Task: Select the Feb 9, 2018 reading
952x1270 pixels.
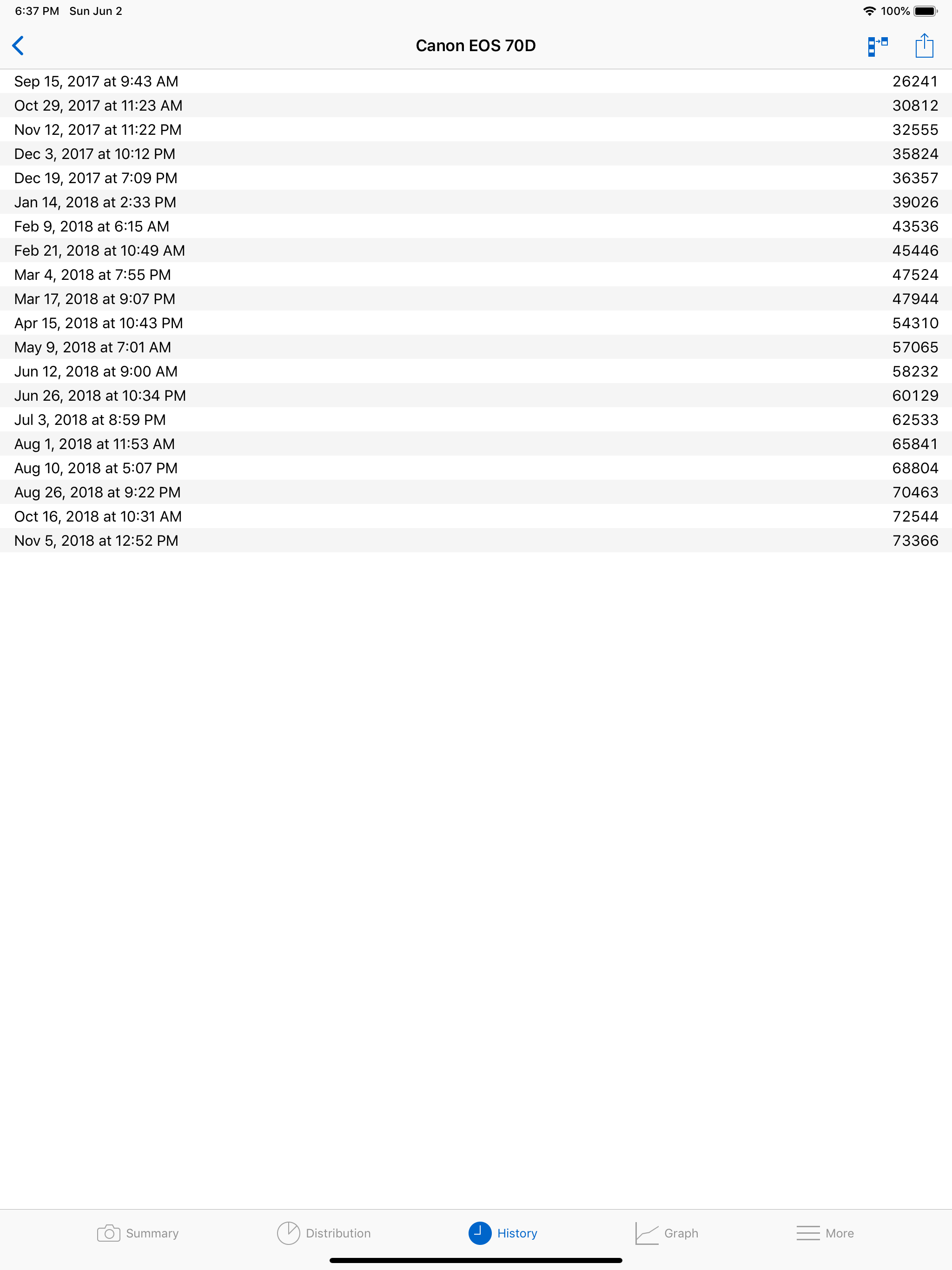Action: point(476,226)
